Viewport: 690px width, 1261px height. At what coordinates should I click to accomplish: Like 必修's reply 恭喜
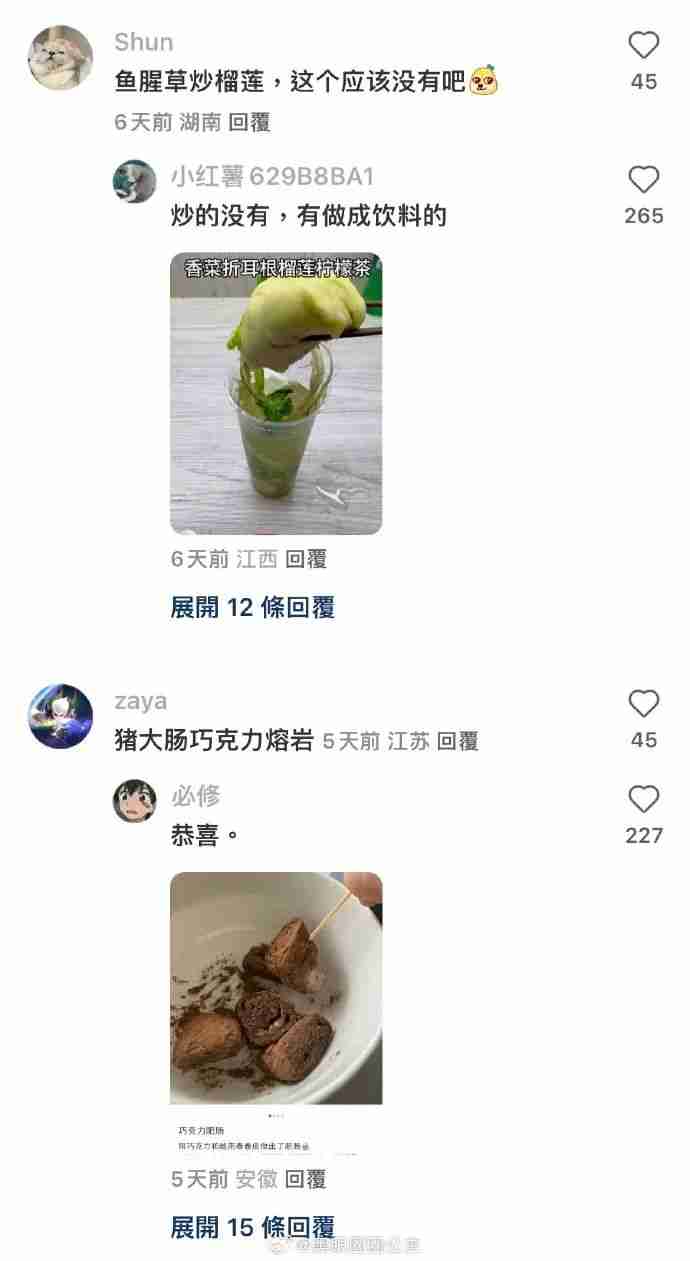tap(643, 799)
